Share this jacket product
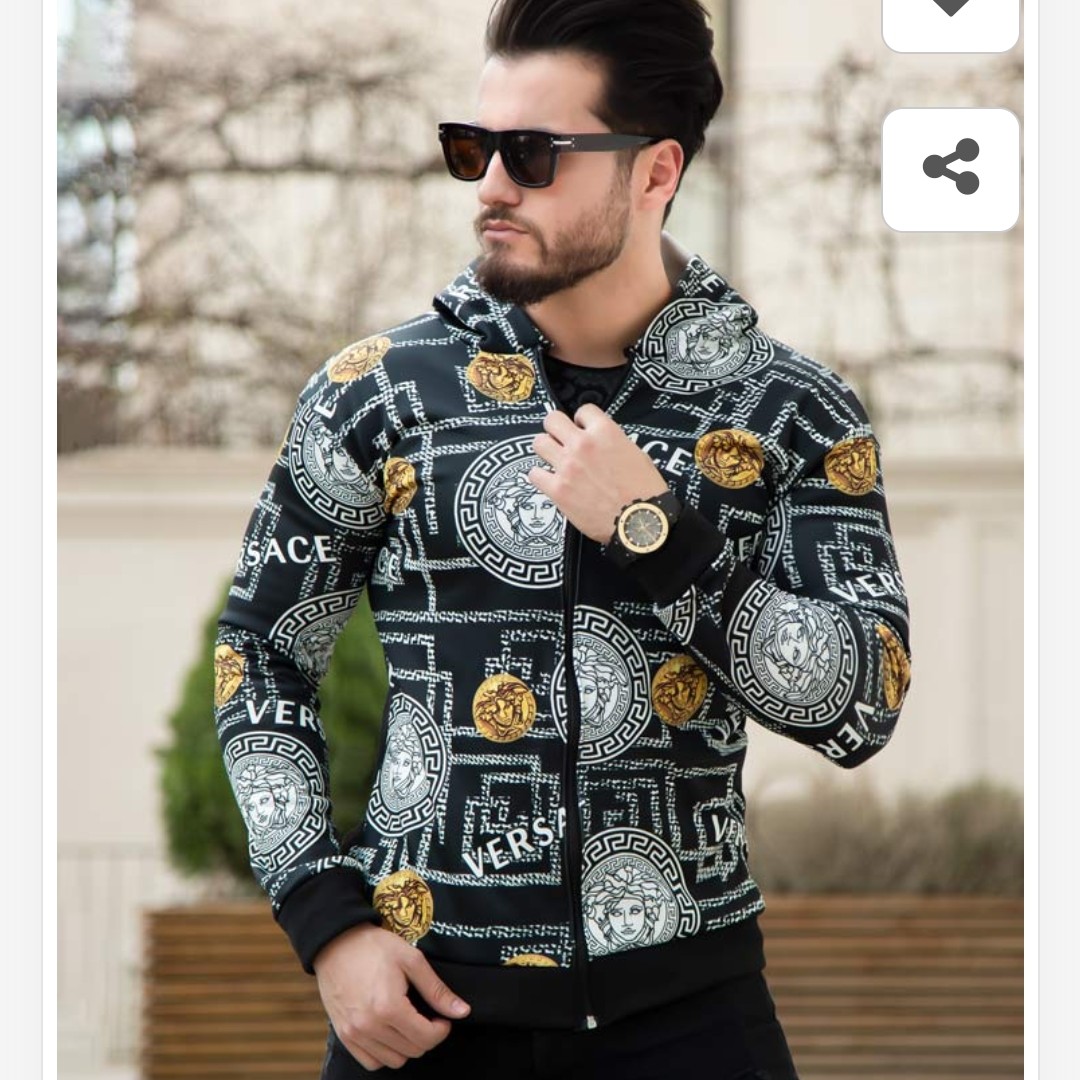The width and height of the screenshot is (1080, 1080). 950,168
